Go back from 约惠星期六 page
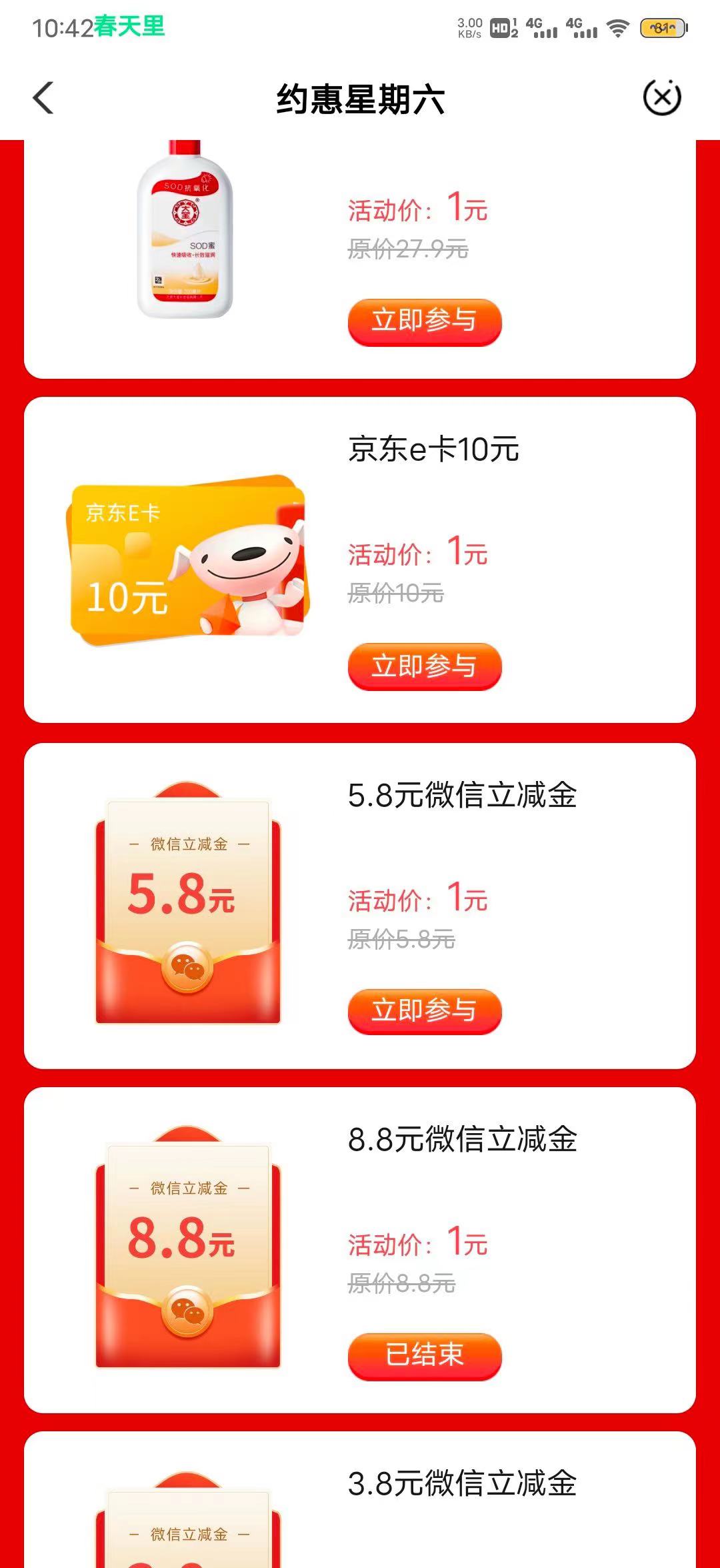 point(43,98)
